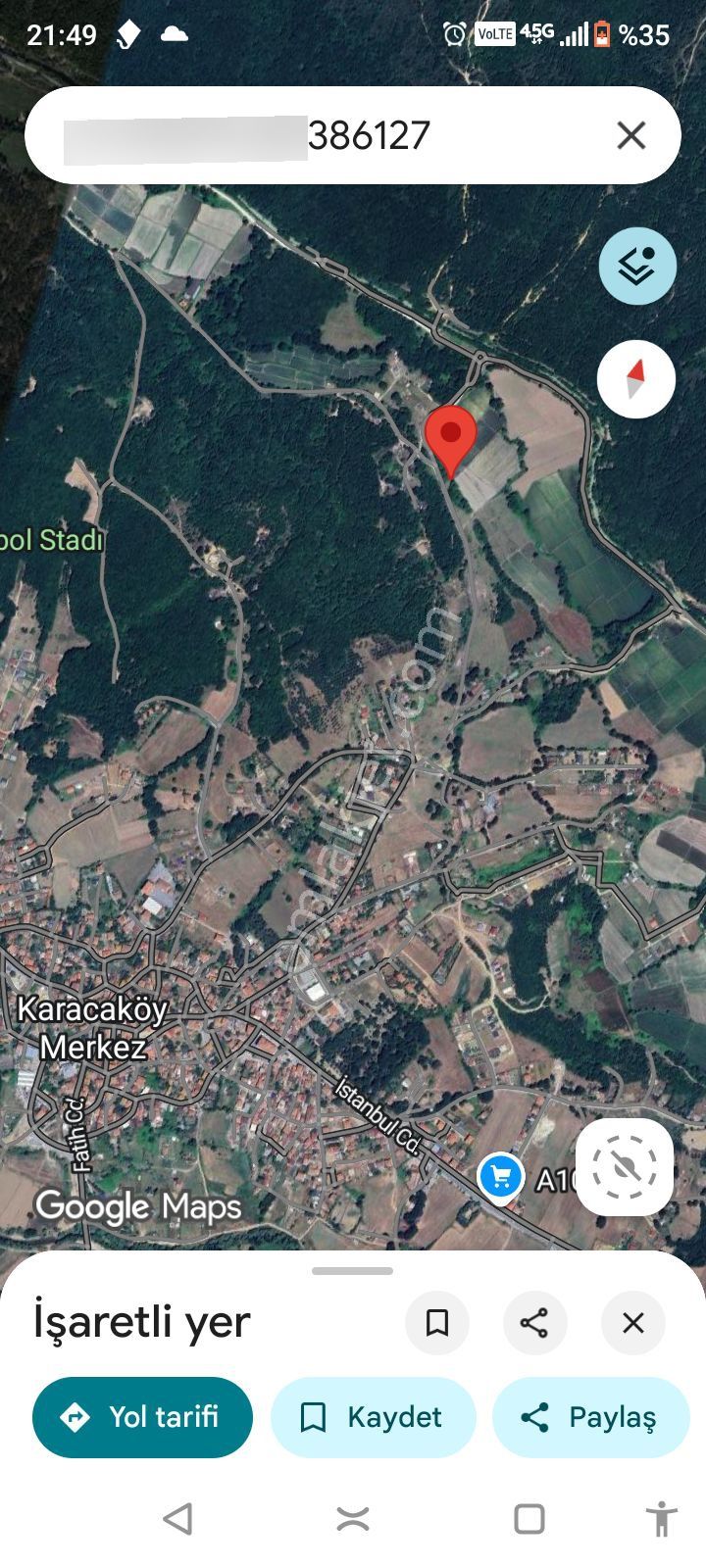
Task: Tap the compass to reorient the map
Action: (636, 379)
